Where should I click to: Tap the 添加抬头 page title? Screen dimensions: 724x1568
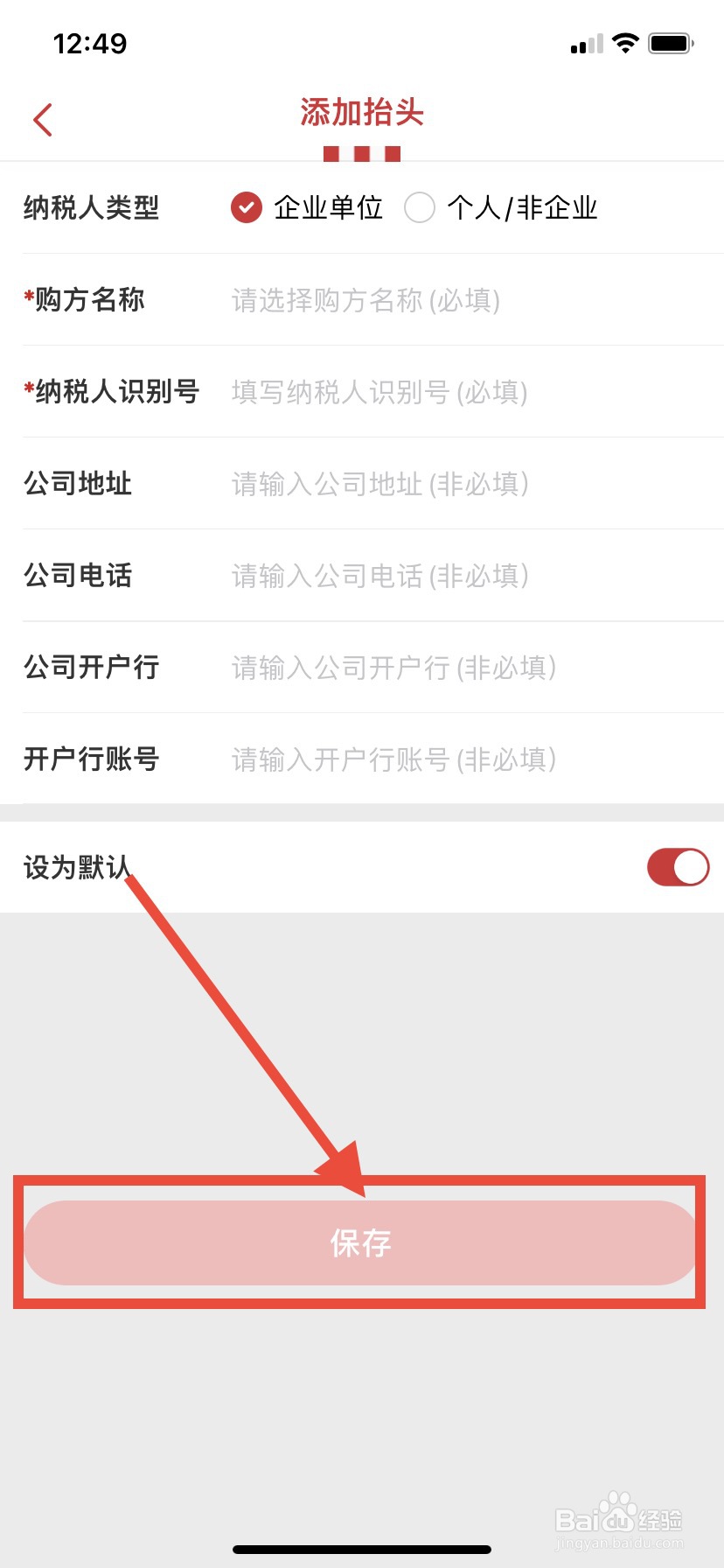[361, 113]
